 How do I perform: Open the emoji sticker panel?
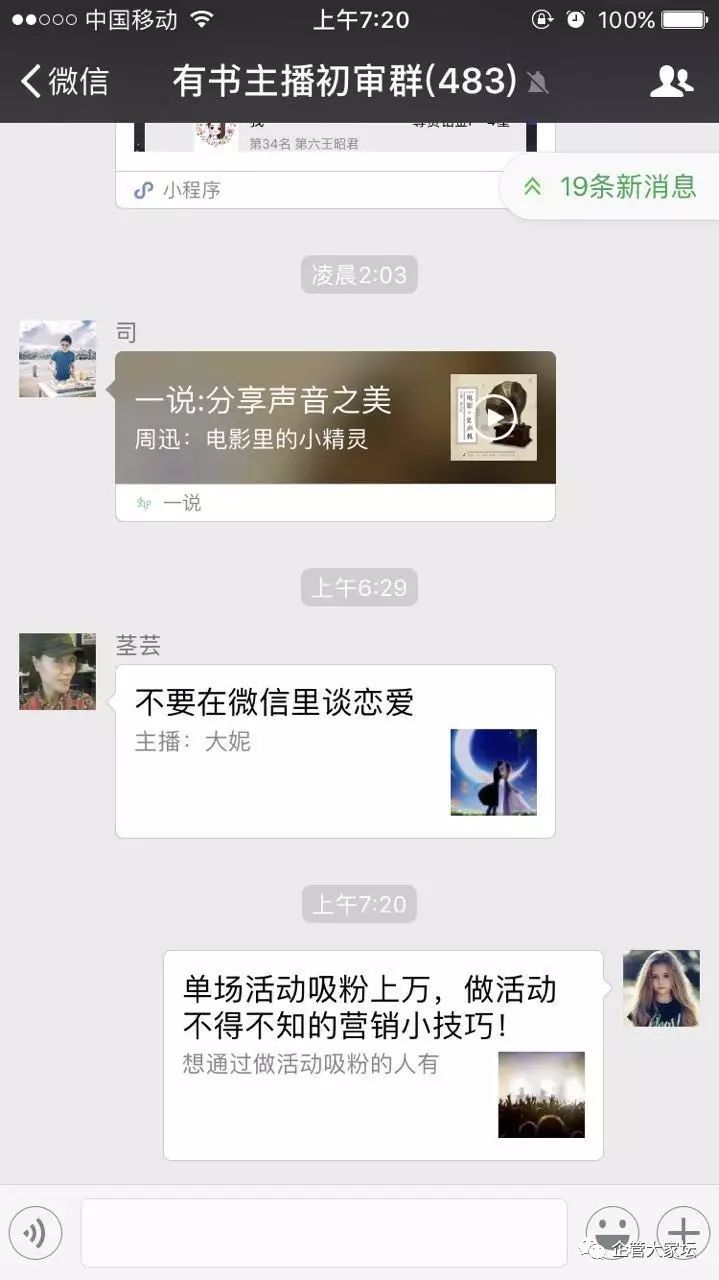[612, 1231]
